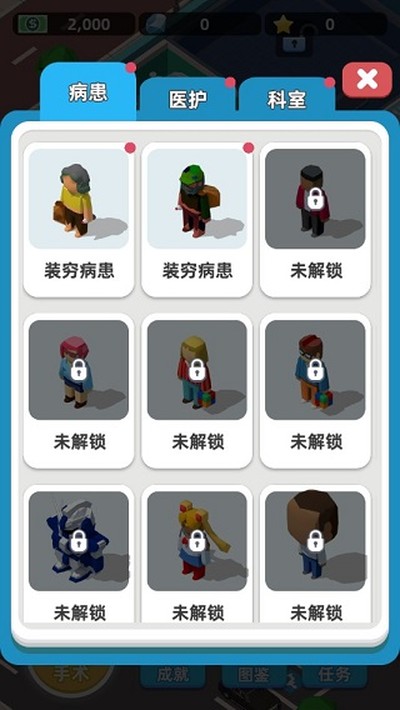Tap the locked blue robot card
The height and width of the screenshot is (710, 400).
[79, 555]
